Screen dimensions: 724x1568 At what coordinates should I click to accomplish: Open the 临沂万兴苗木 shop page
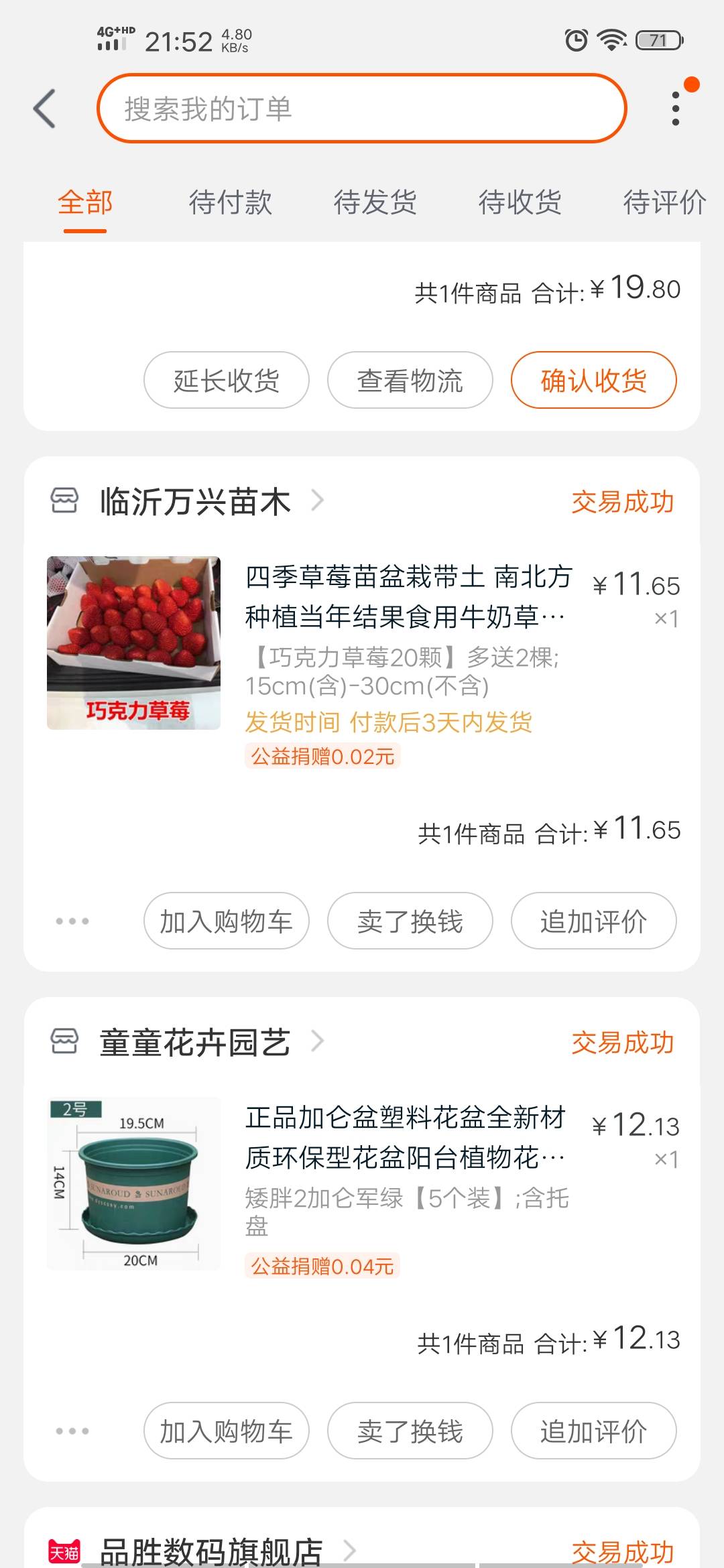tap(194, 501)
